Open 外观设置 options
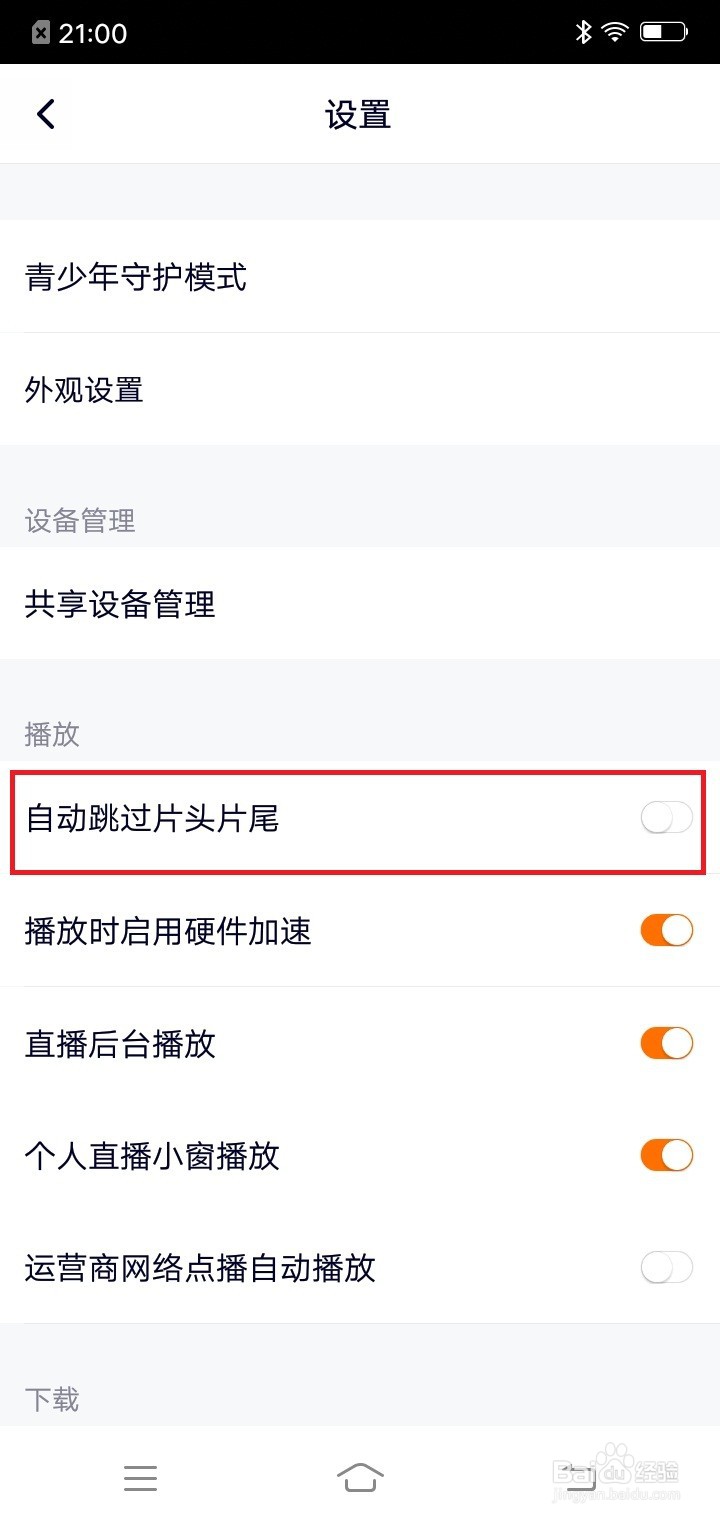This screenshot has width=720, height=1520. [84, 390]
